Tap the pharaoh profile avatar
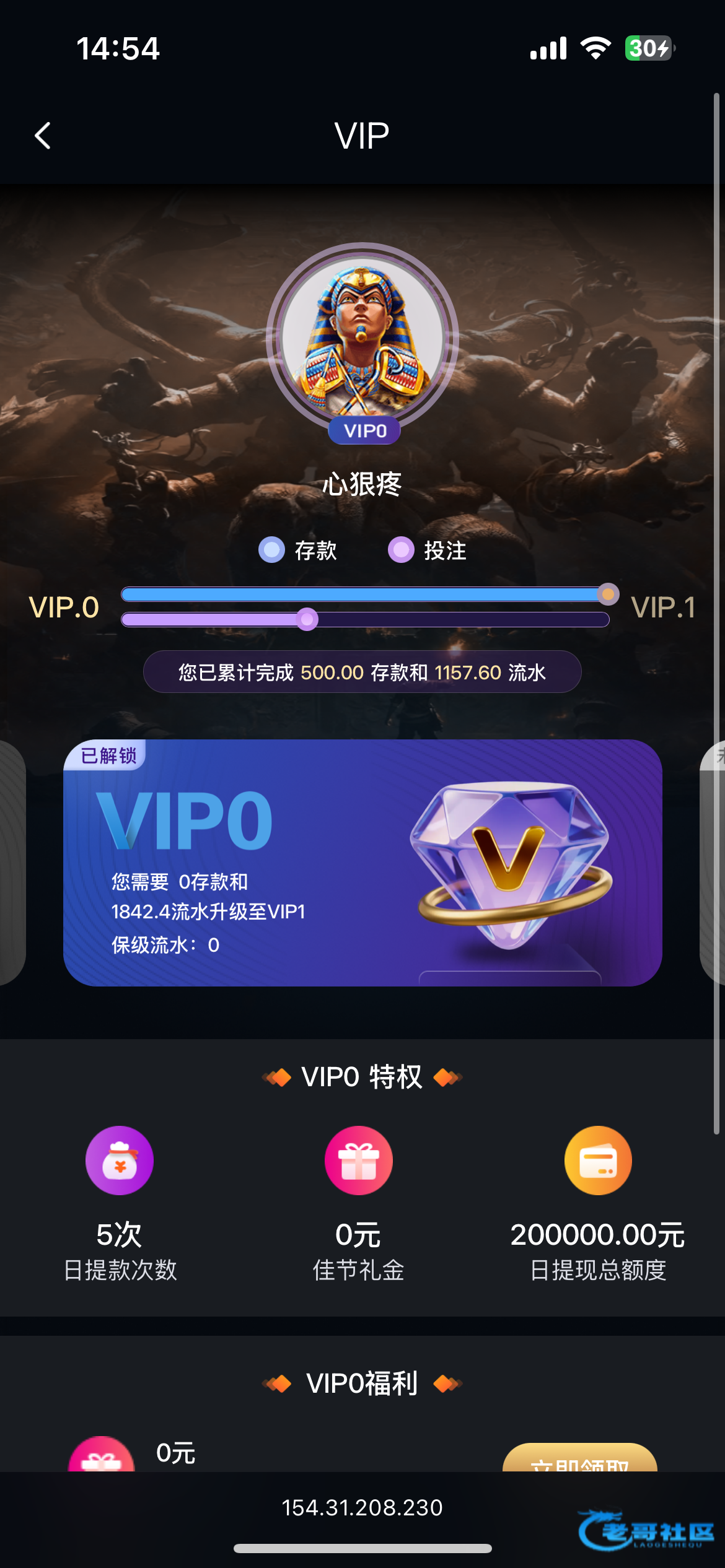725x1568 pixels. tap(362, 339)
